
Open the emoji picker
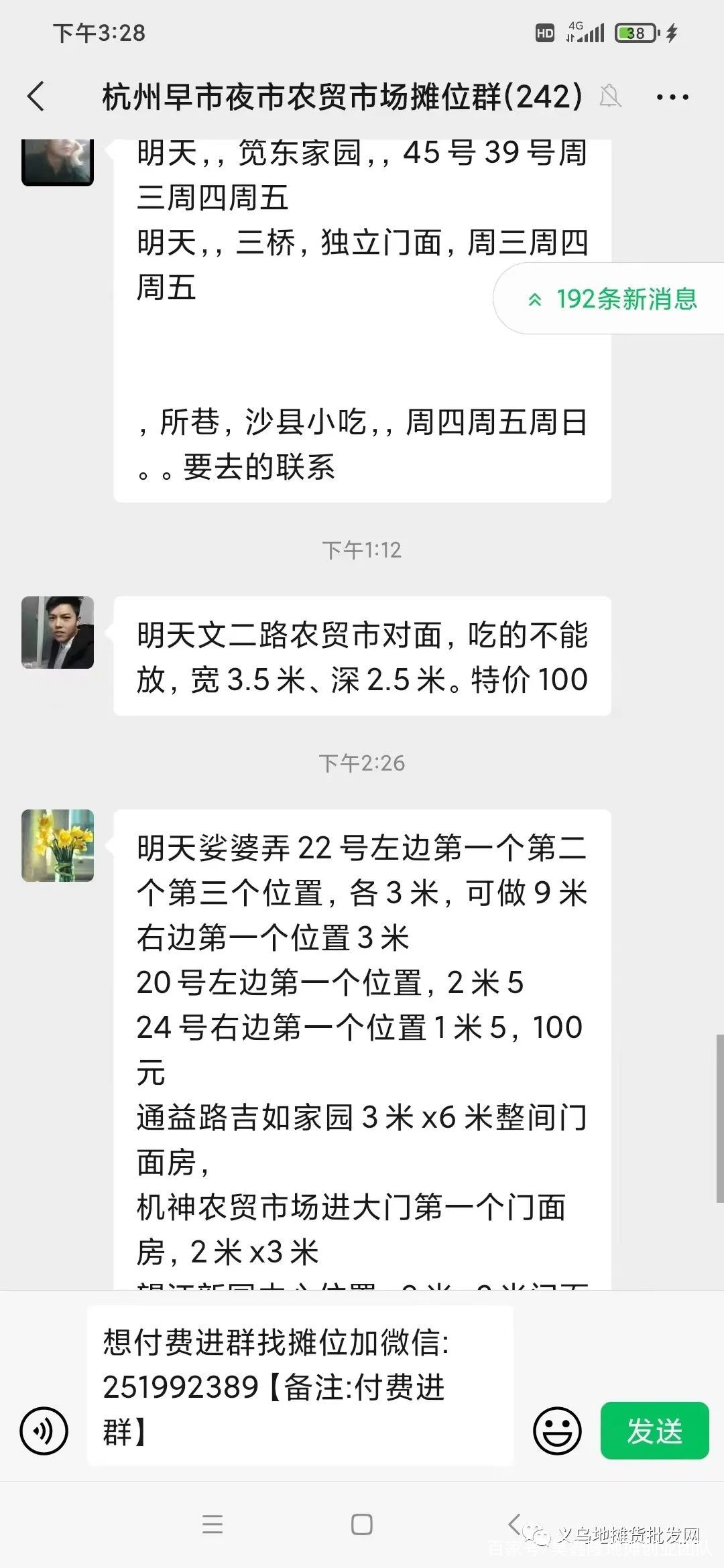[556, 1431]
